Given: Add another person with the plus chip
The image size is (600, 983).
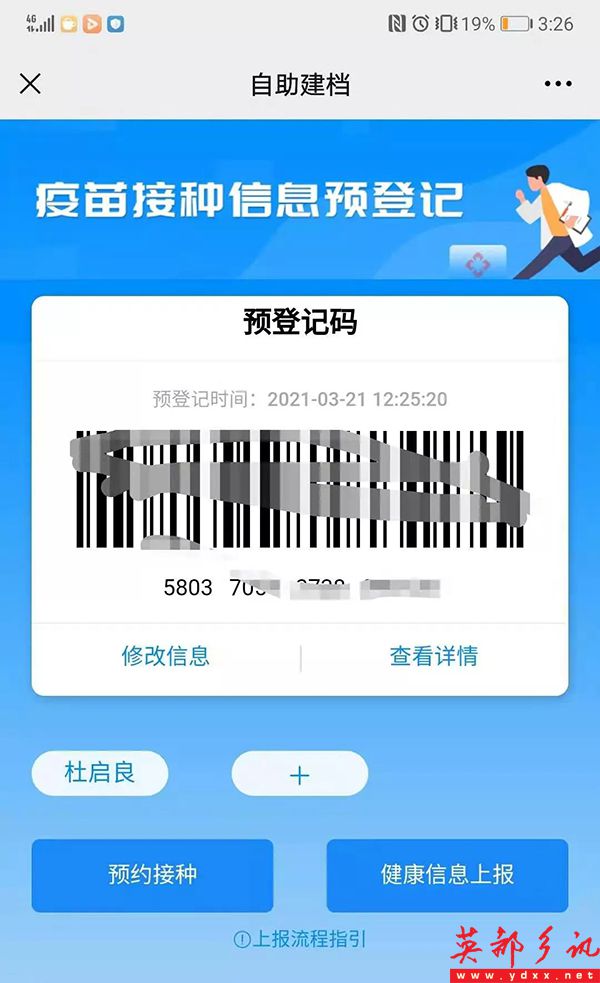Looking at the screenshot, I should 299,774.
